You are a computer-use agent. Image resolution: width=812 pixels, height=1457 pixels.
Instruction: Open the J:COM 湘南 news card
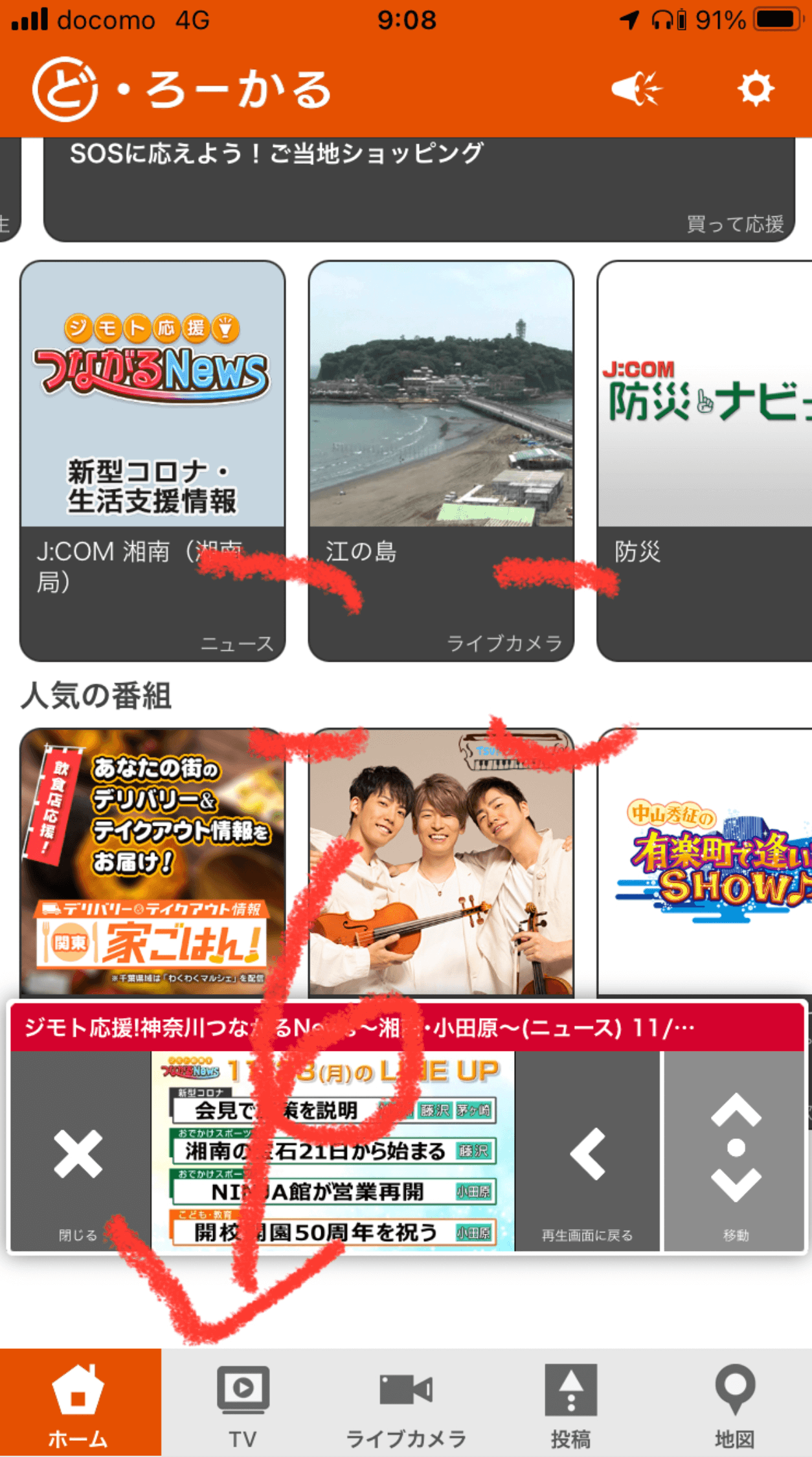(152, 460)
